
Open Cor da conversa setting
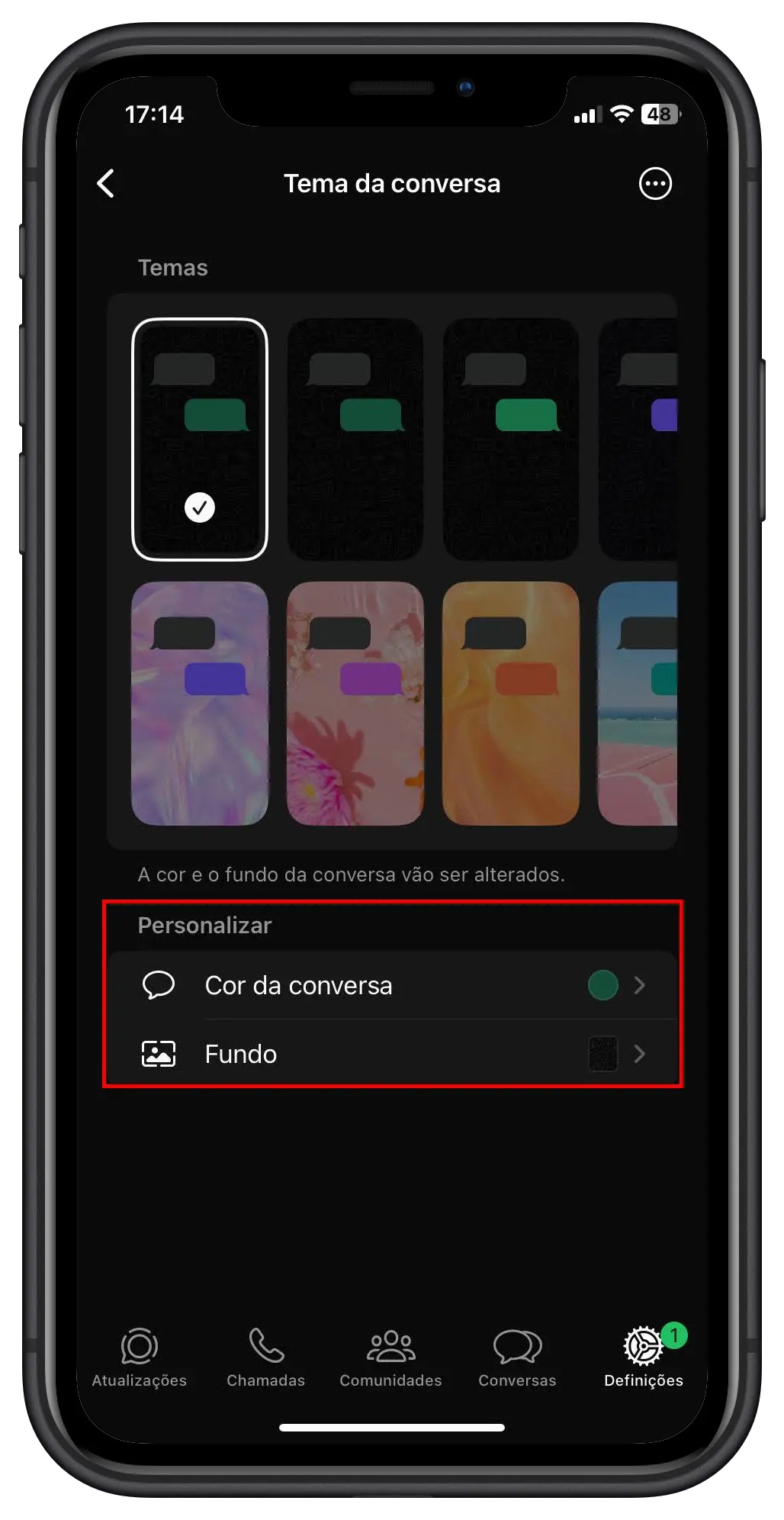[x=392, y=985]
